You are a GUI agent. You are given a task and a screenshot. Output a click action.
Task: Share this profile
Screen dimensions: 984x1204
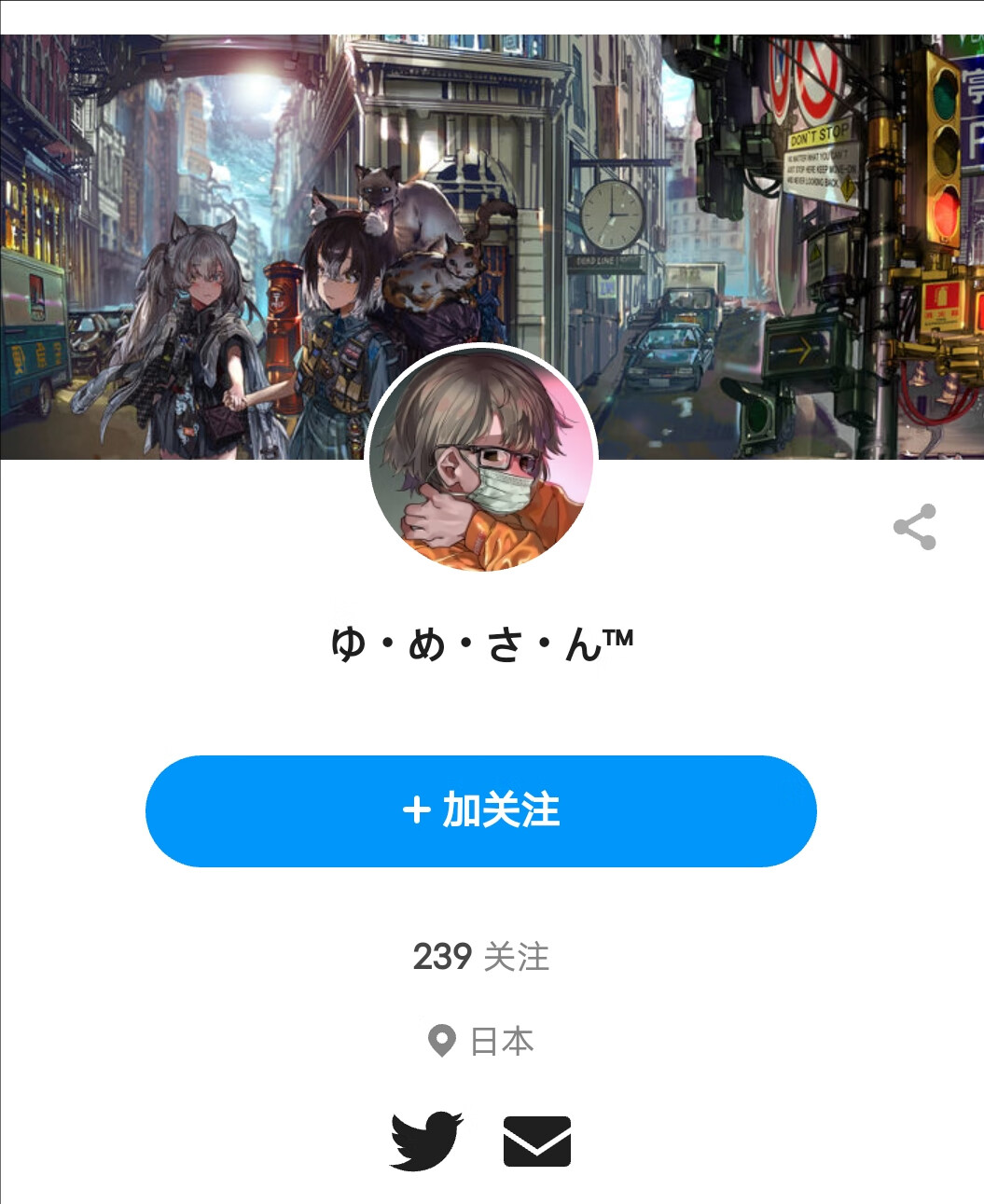point(914,527)
